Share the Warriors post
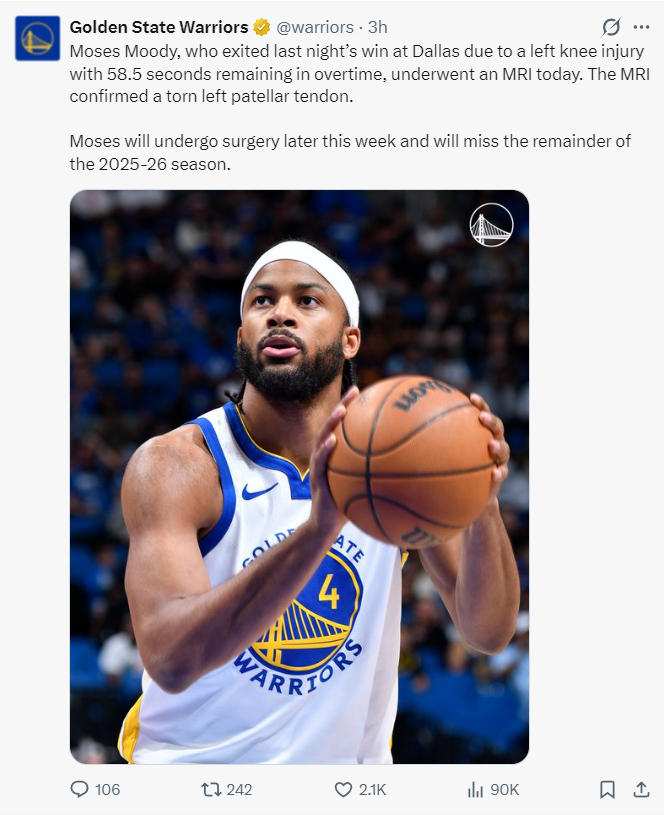The image size is (664, 815). [x=641, y=789]
